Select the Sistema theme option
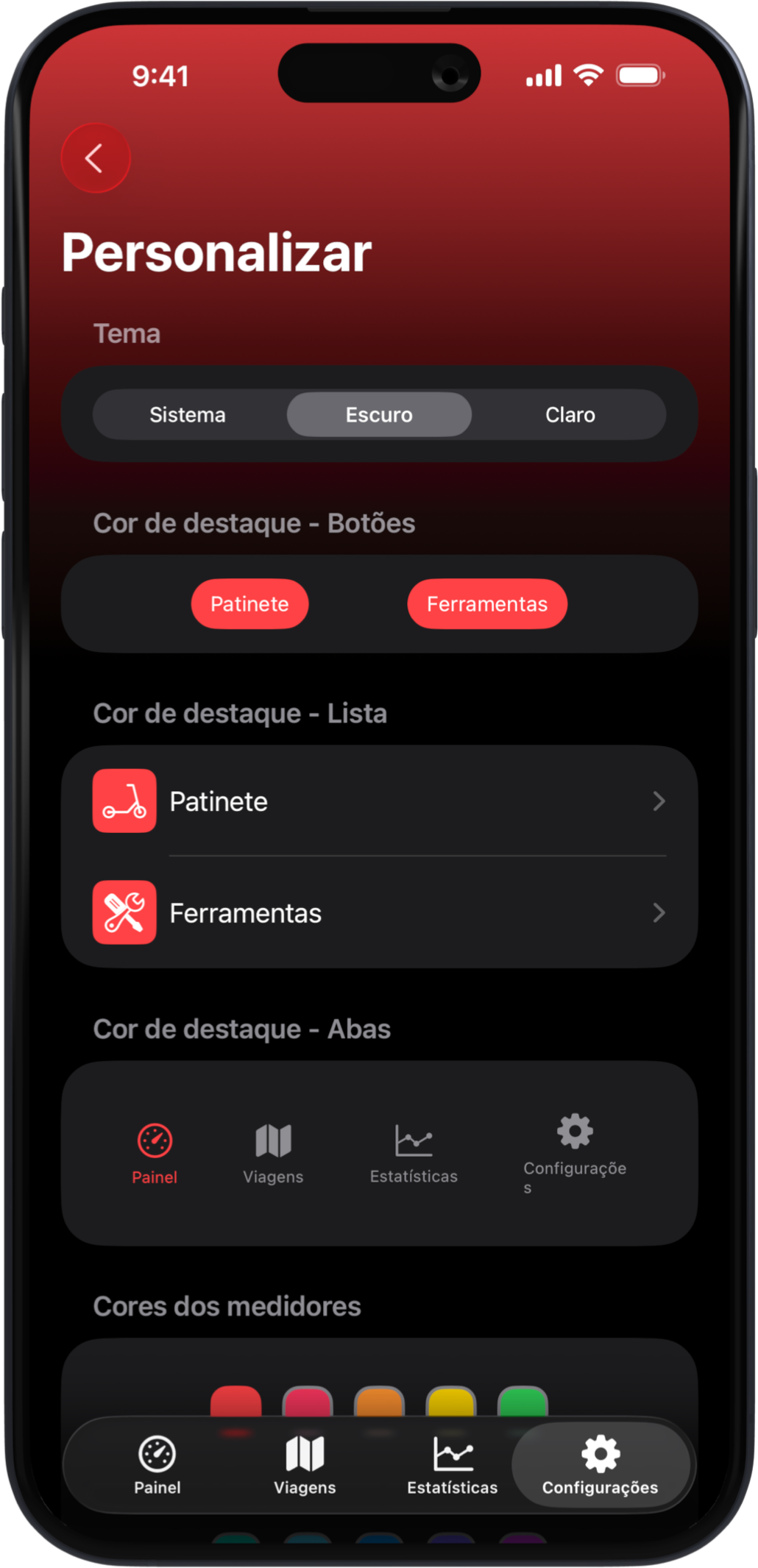This screenshot has height=1568, width=758. tap(188, 415)
